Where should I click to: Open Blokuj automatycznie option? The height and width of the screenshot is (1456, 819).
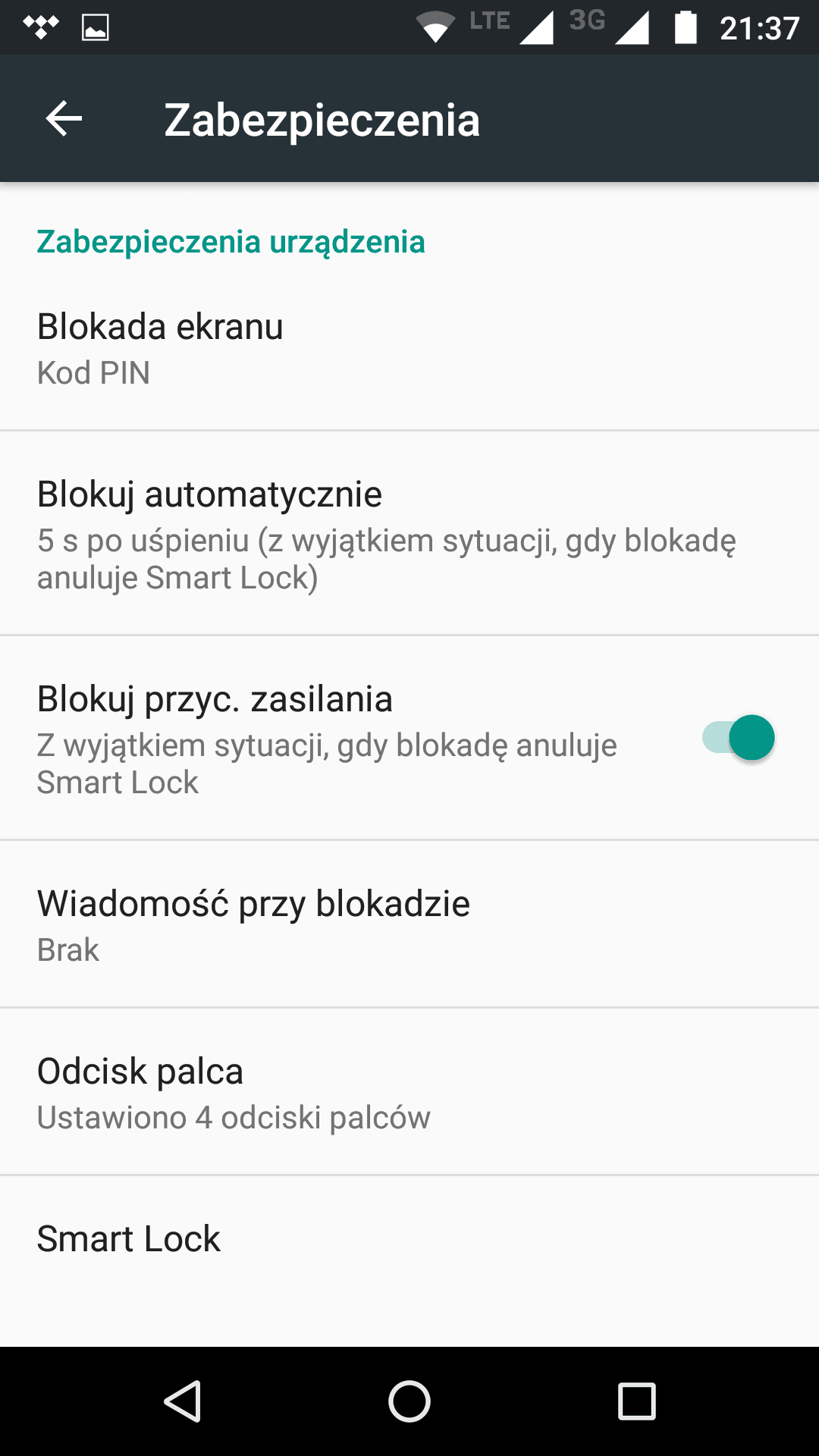coord(409,534)
